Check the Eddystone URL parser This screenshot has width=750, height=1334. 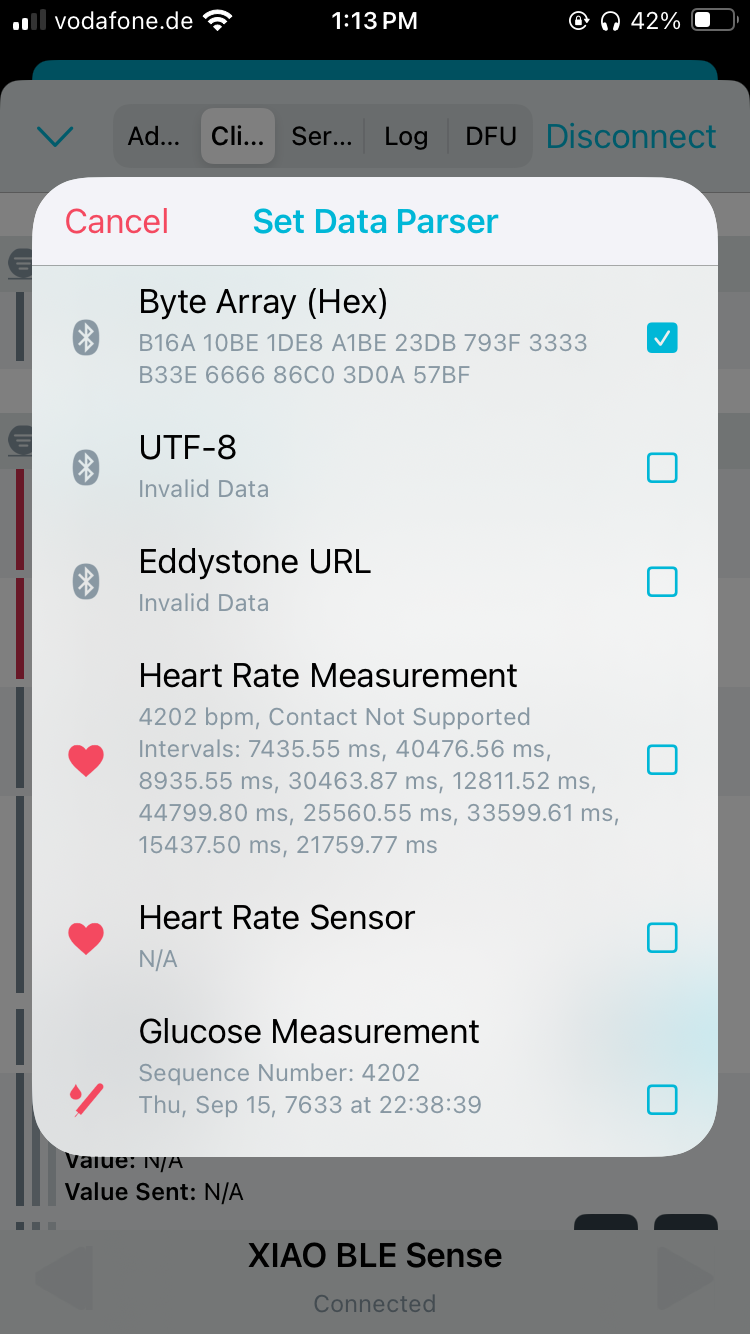click(662, 581)
